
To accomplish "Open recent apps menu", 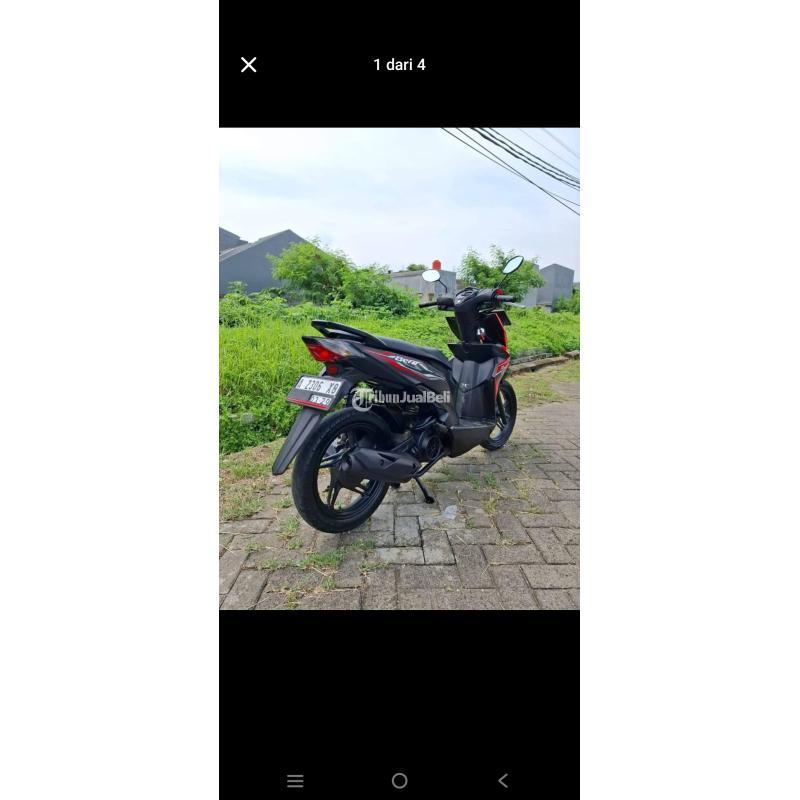I will tap(295, 781).
